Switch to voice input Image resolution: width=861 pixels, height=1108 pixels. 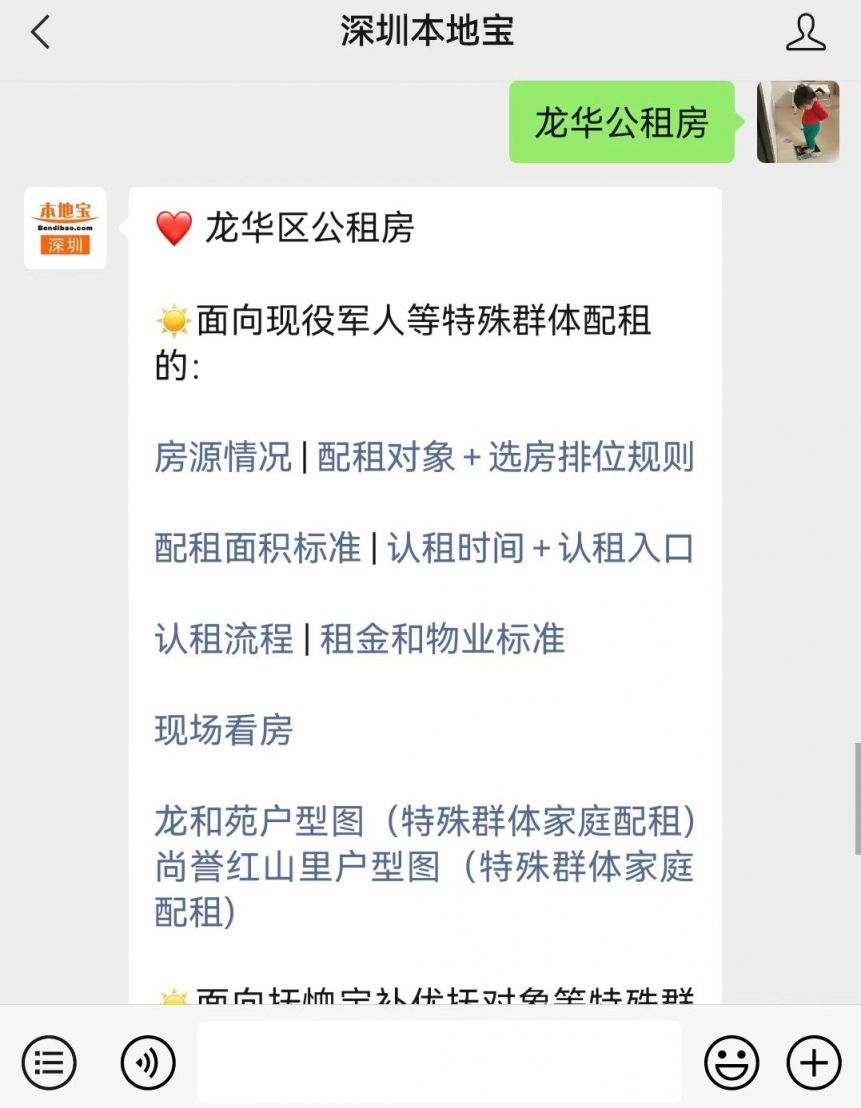148,1061
